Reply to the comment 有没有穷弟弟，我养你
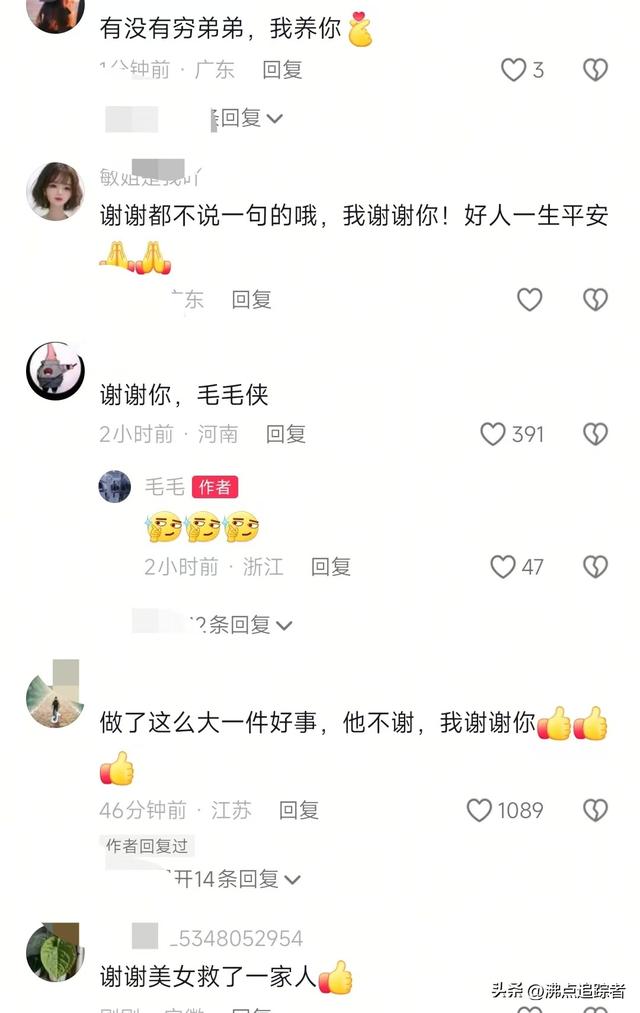The width and height of the screenshot is (640, 1013). 282,70
